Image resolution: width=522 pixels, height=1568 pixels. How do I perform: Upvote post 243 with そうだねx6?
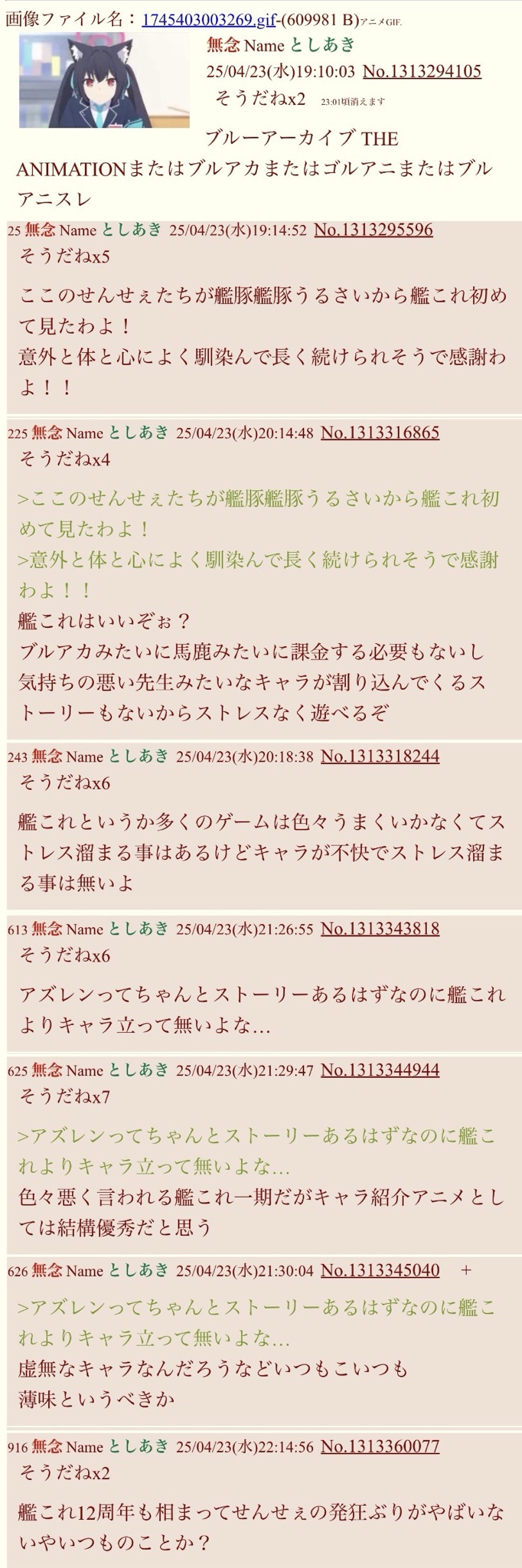click(64, 783)
